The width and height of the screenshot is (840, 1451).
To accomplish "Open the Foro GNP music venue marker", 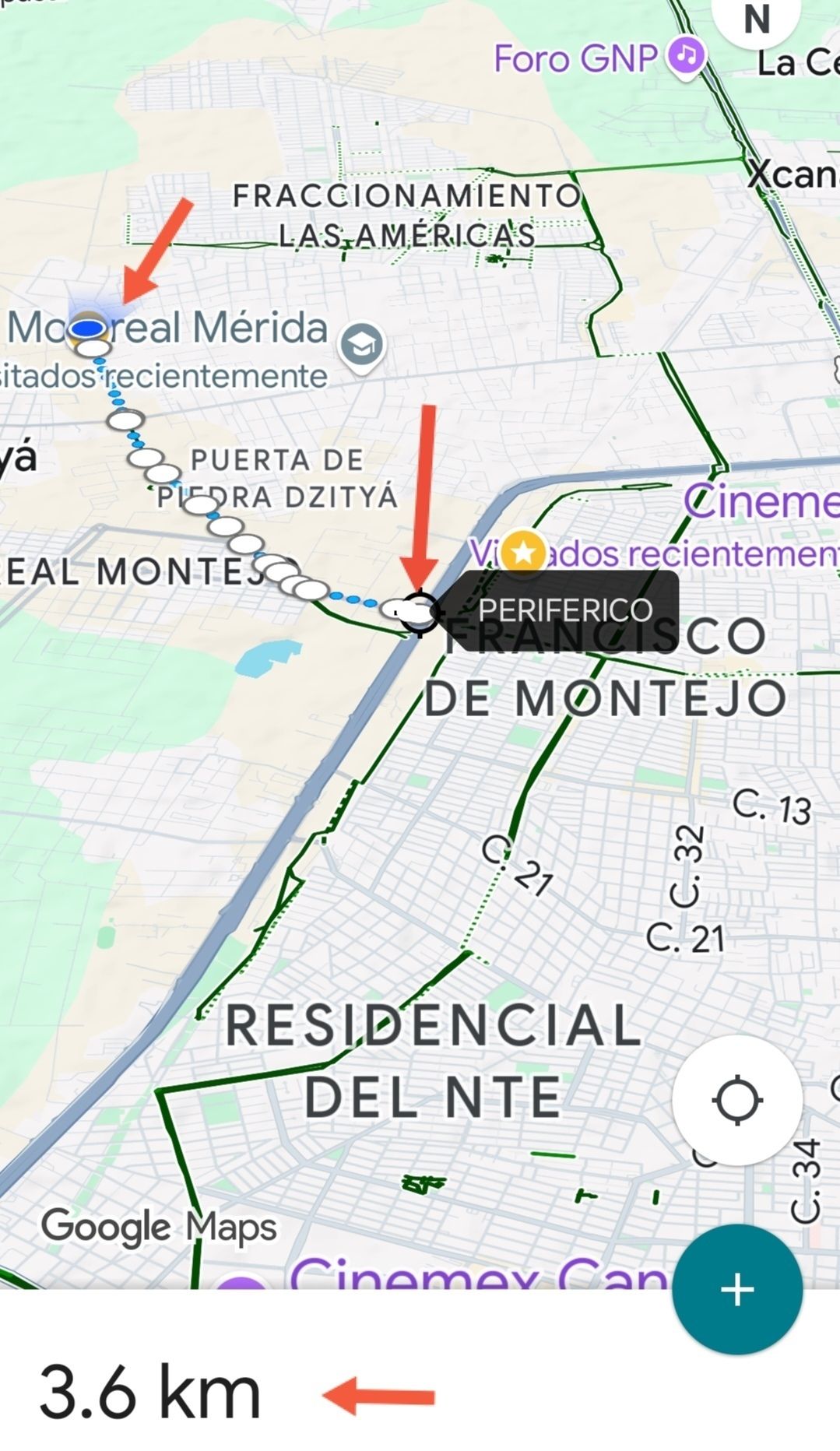I will point(686,57).
